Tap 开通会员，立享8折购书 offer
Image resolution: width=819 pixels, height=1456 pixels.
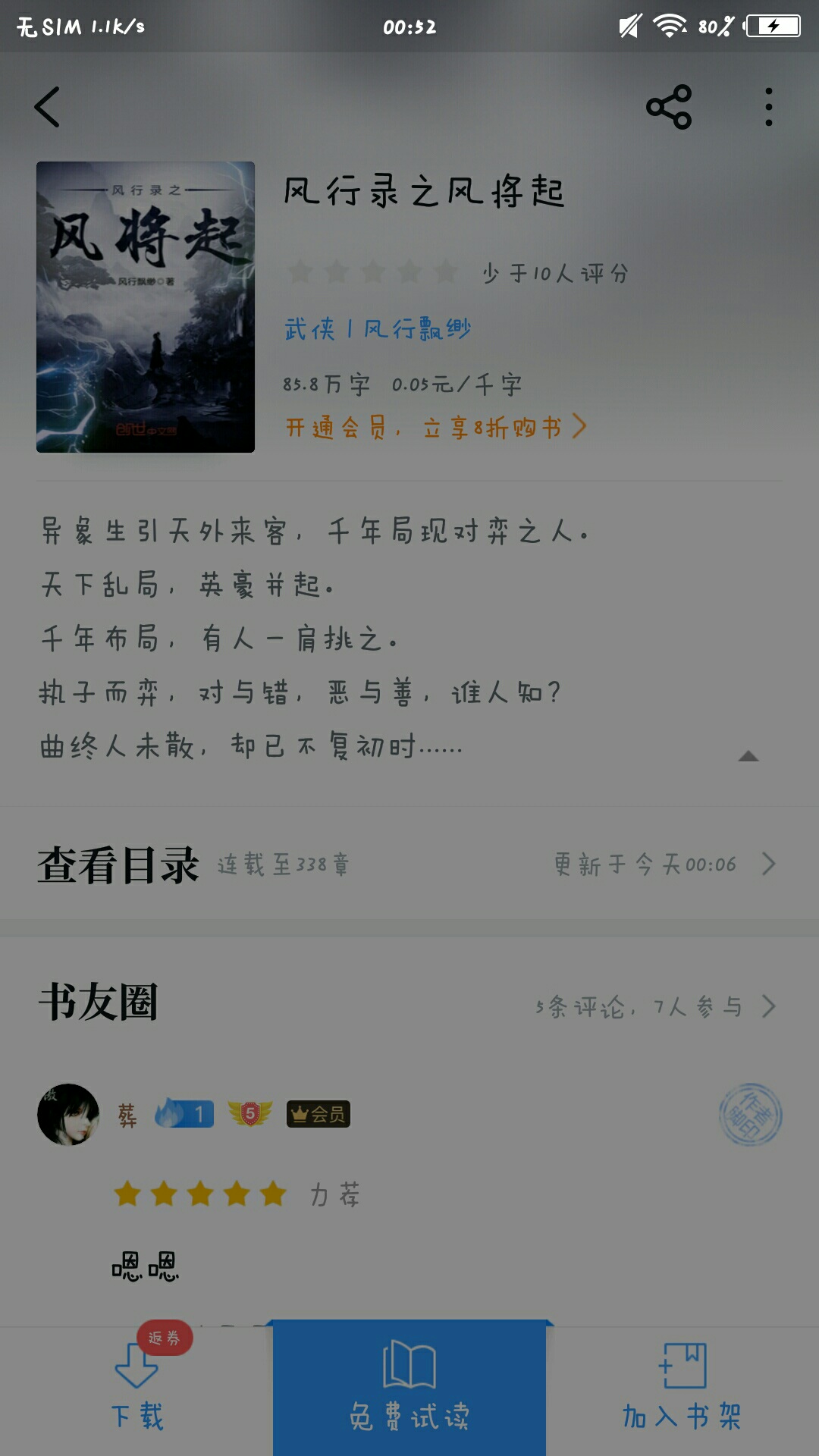tap(435, 427)
